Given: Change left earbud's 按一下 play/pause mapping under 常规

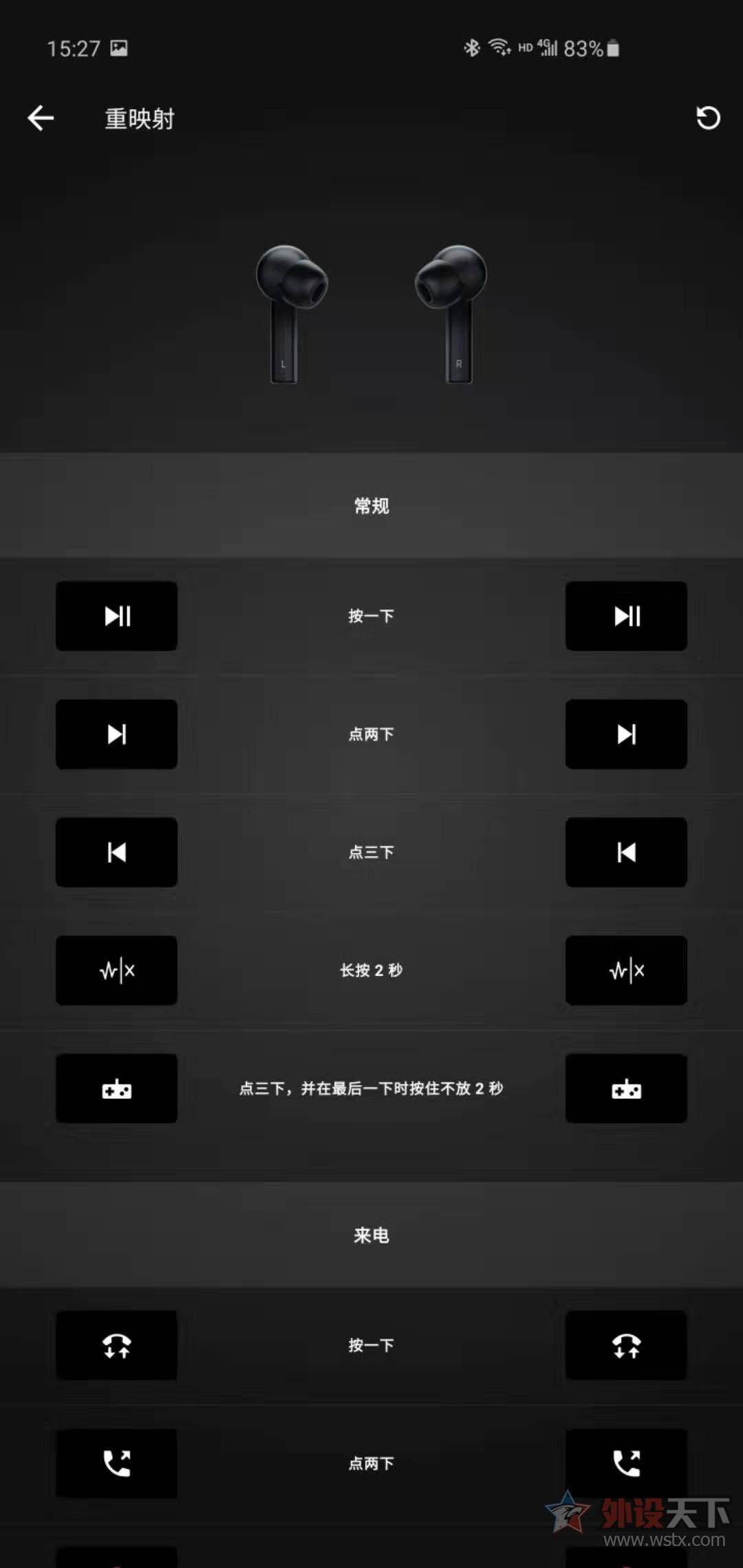Looking at the screenshot, I should click(x=116, y=616).
